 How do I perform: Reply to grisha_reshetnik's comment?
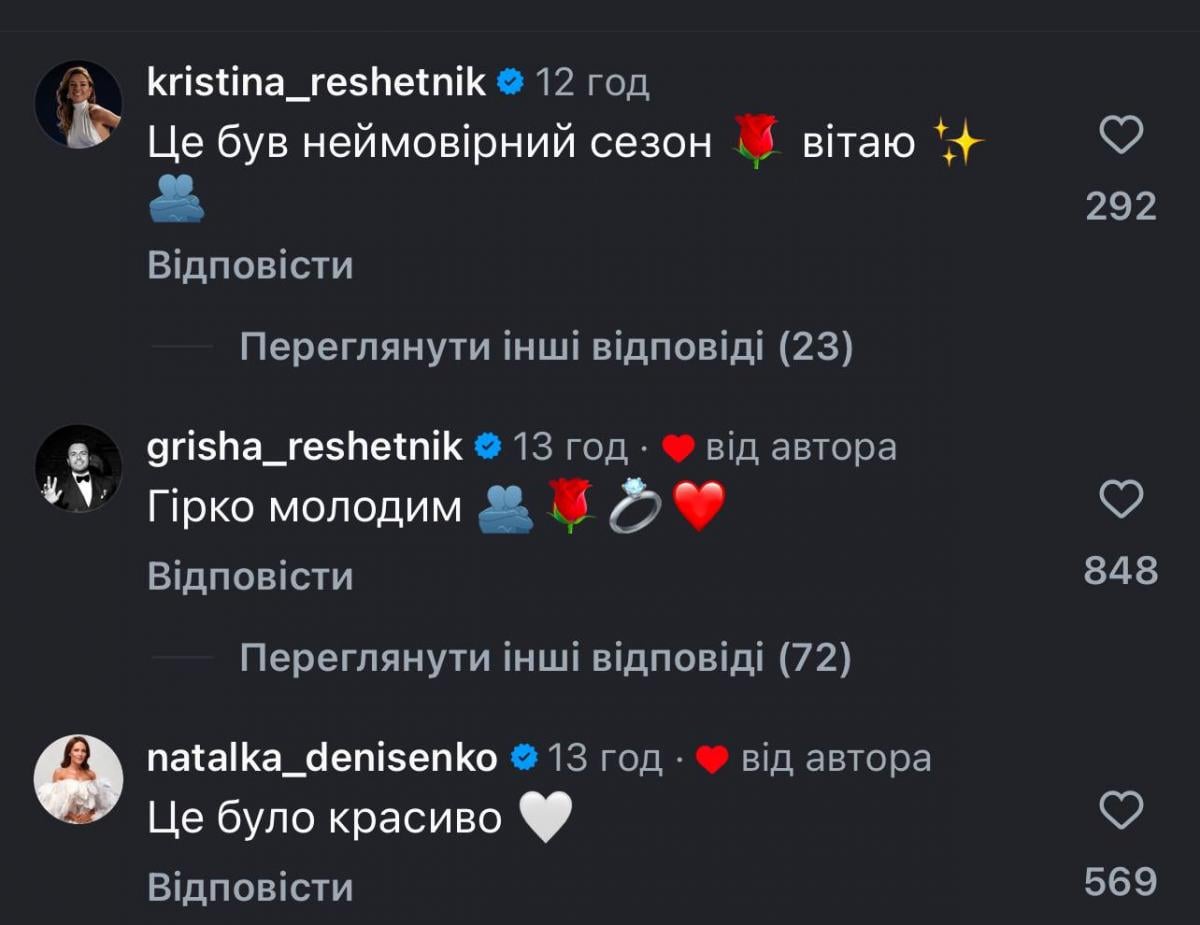click(250, 576)
